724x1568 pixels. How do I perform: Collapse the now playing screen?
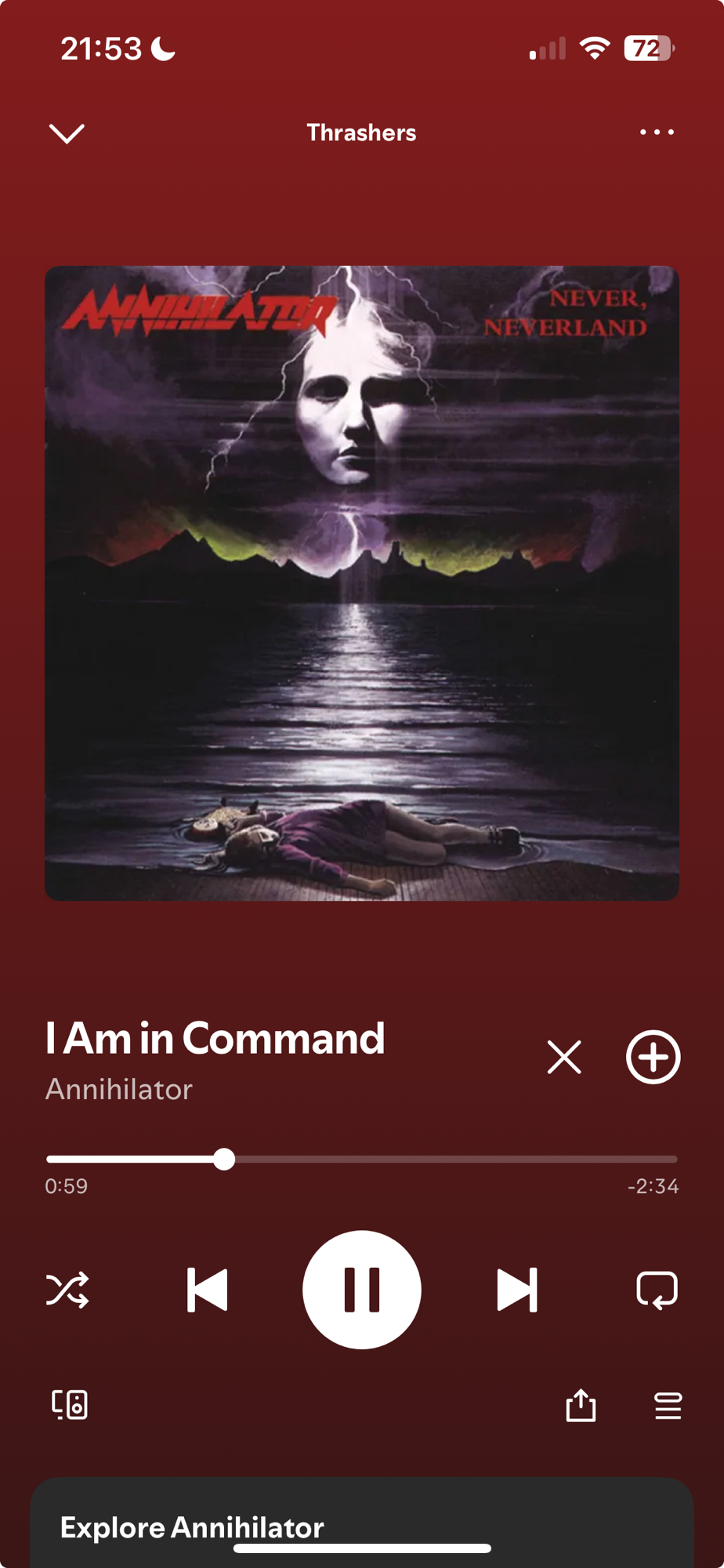tap(67, 133)
